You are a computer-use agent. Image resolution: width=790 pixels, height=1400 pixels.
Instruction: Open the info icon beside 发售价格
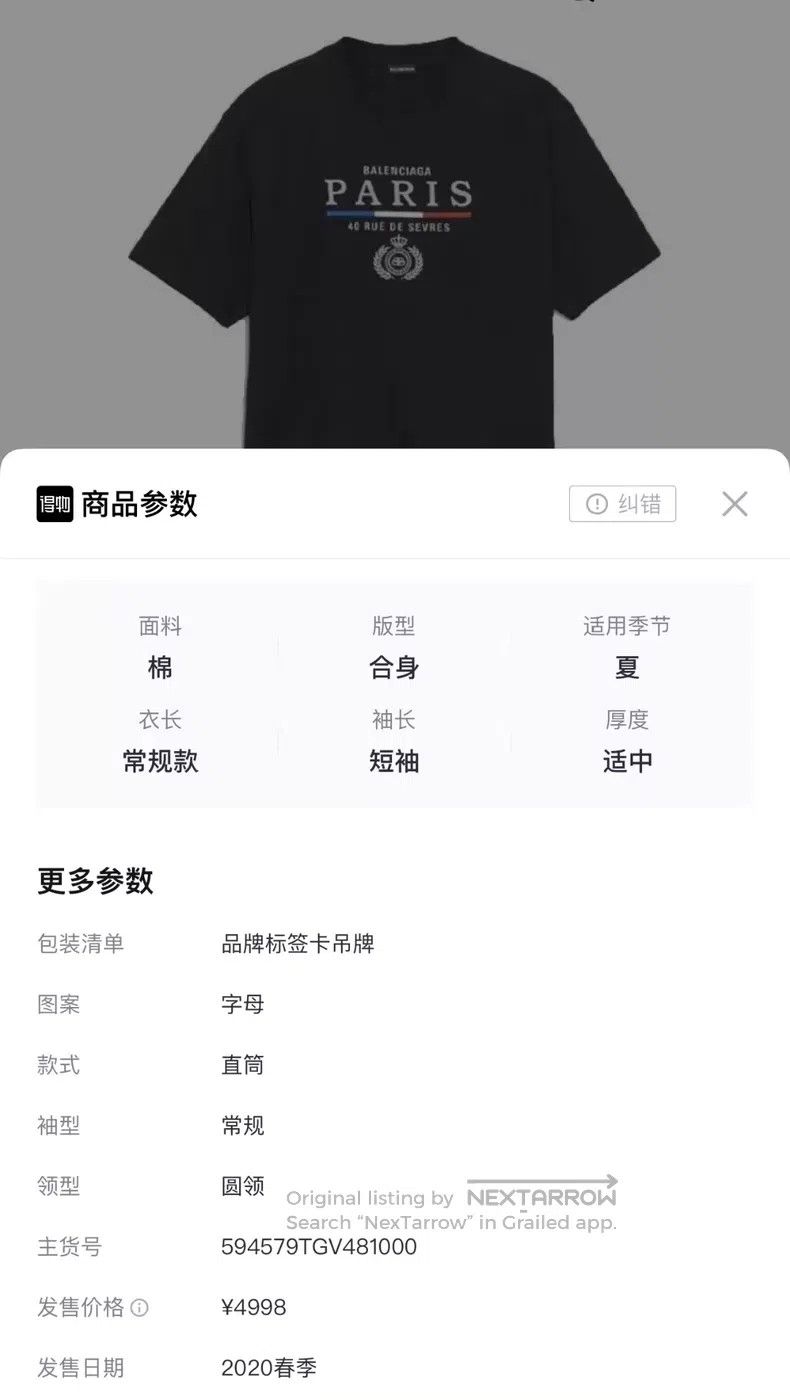click(x=140, y=1308)
